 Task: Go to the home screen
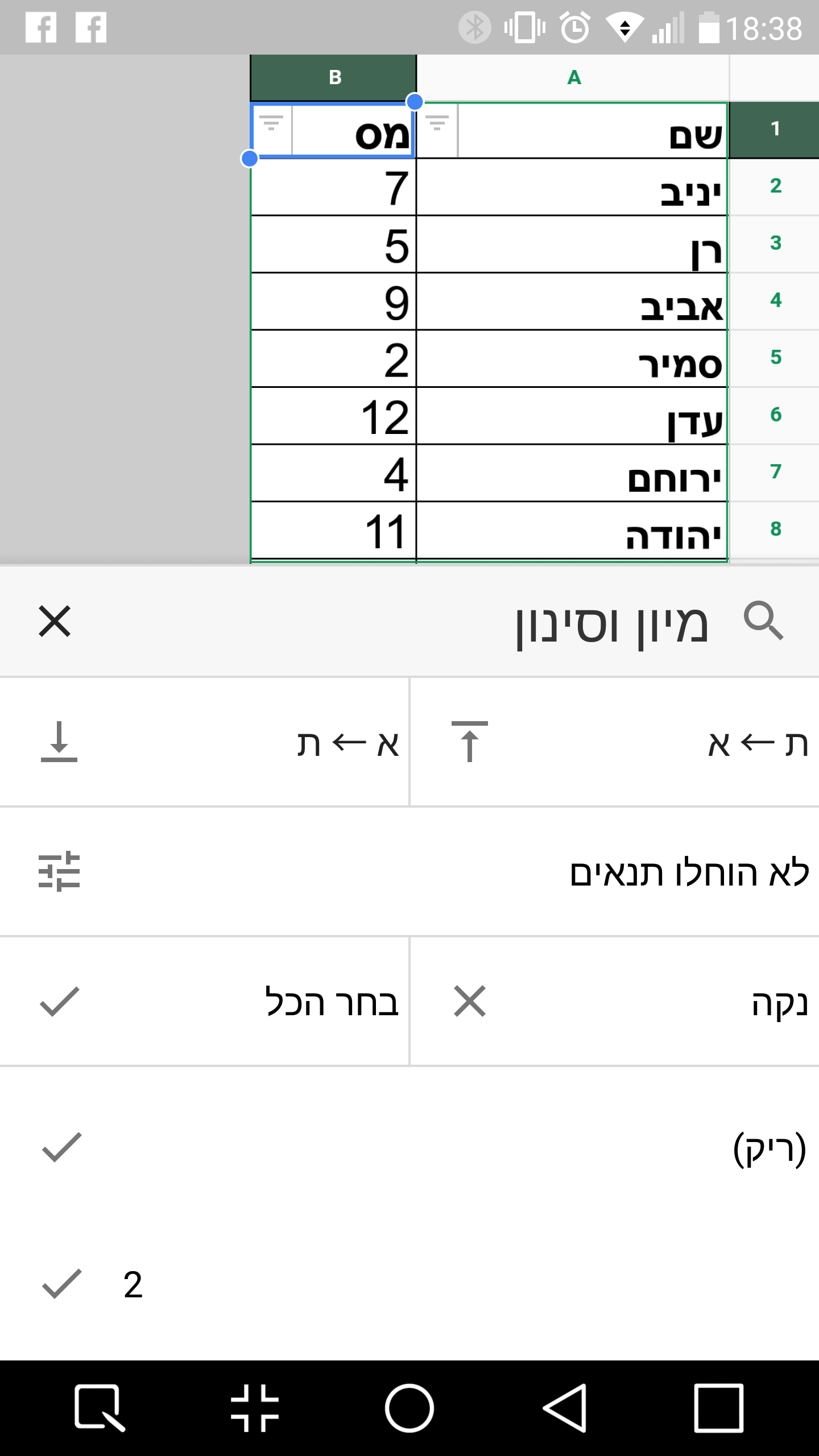[409, 1408]
